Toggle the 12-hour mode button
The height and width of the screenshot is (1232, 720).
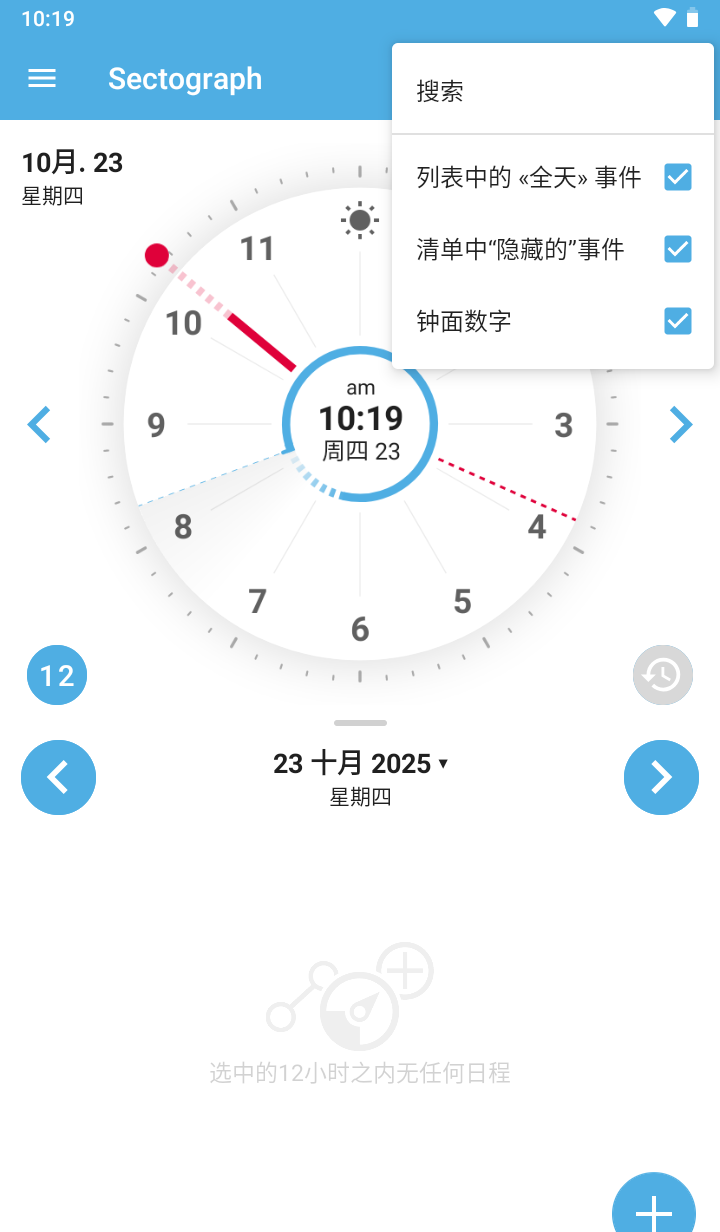pyautogui.click(x=57, y=676)
